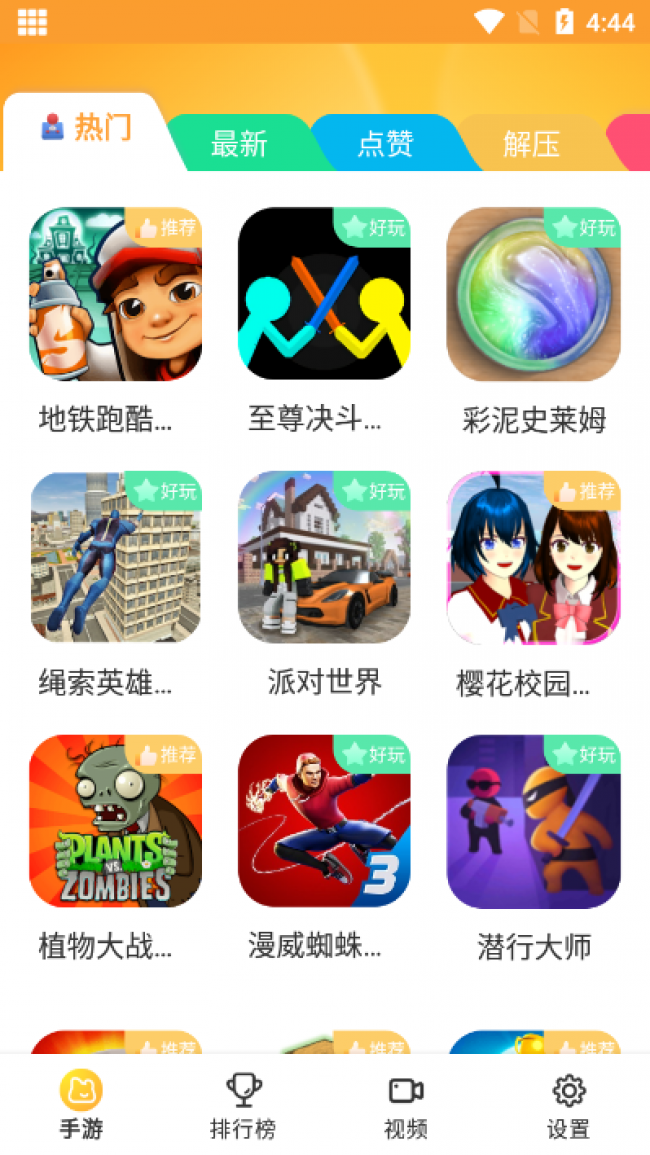Open the 解压 category tab
Image resolution: width=650 pixels, height=1155 pixels.
tap(531, 143)
